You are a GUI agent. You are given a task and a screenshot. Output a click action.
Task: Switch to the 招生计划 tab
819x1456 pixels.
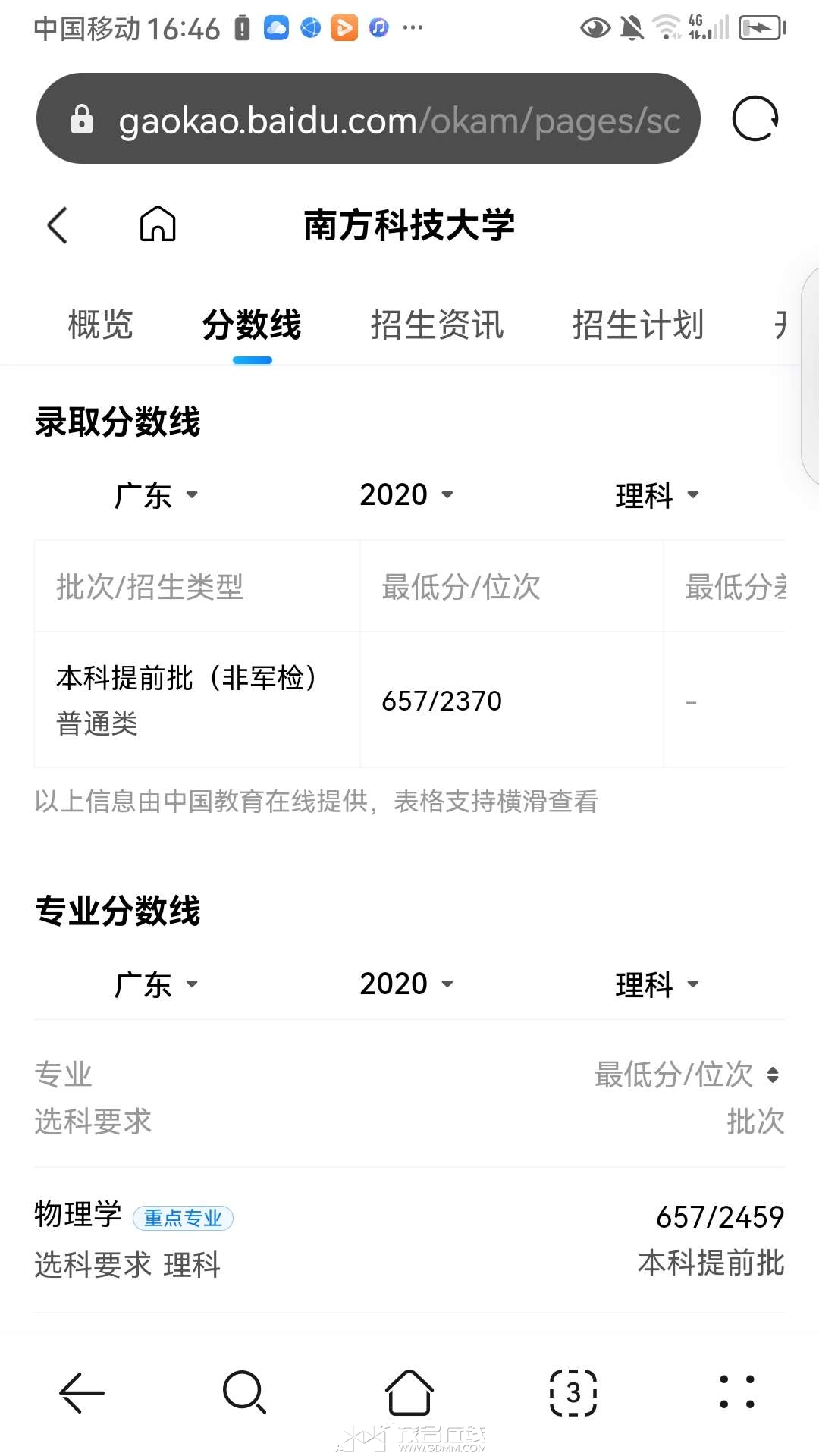pyautogui.click(x=638, y=325)
